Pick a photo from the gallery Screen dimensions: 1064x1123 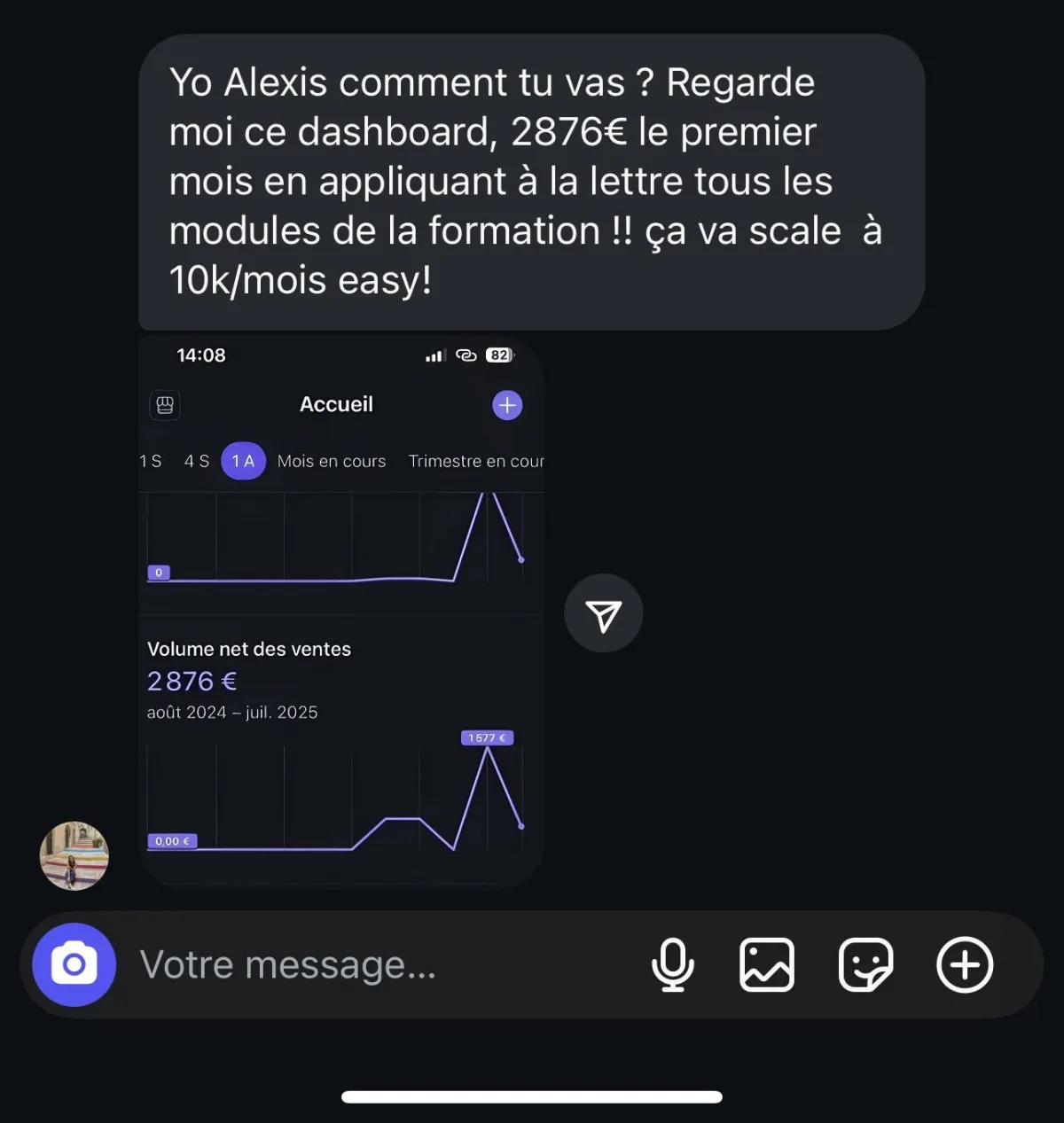point(767,964)
